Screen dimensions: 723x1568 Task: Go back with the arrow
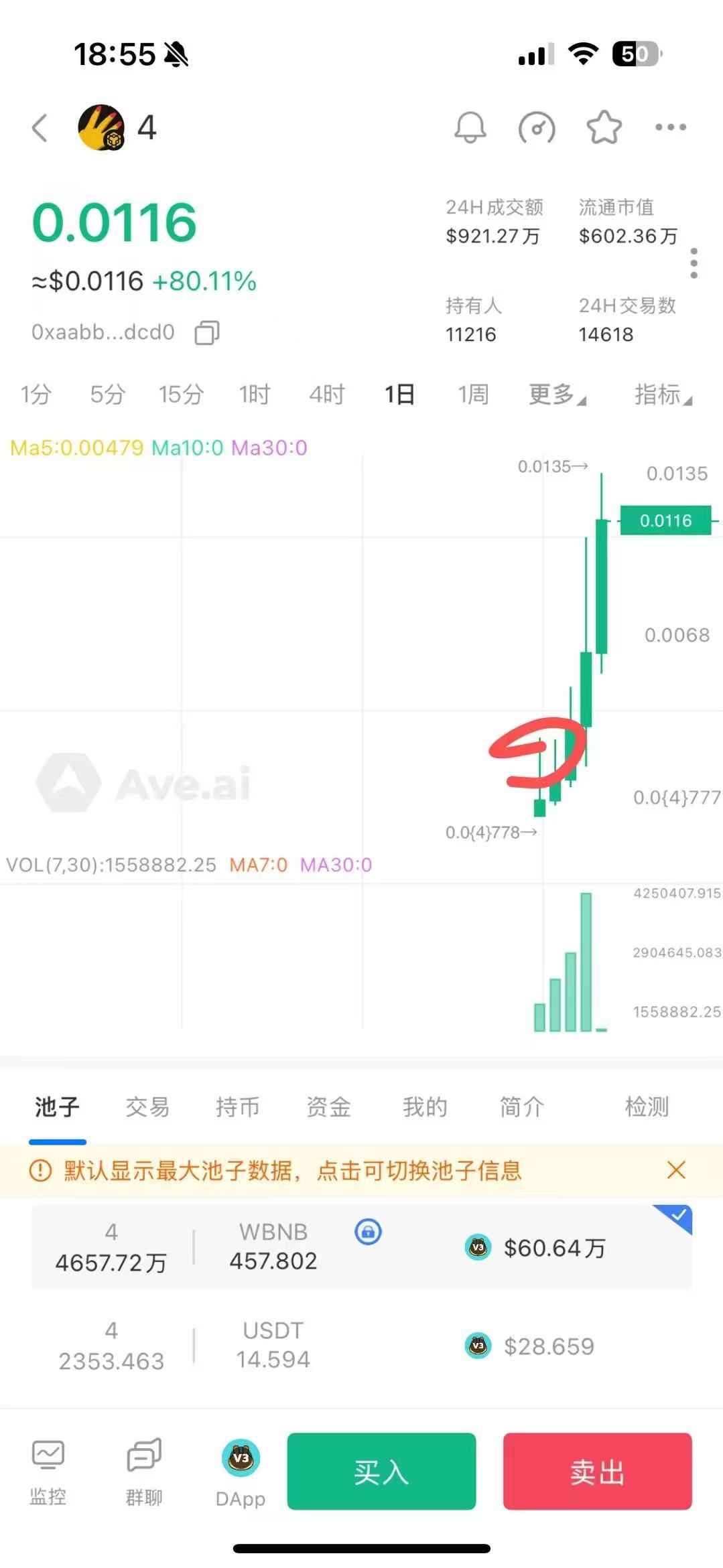coord(40,127)
